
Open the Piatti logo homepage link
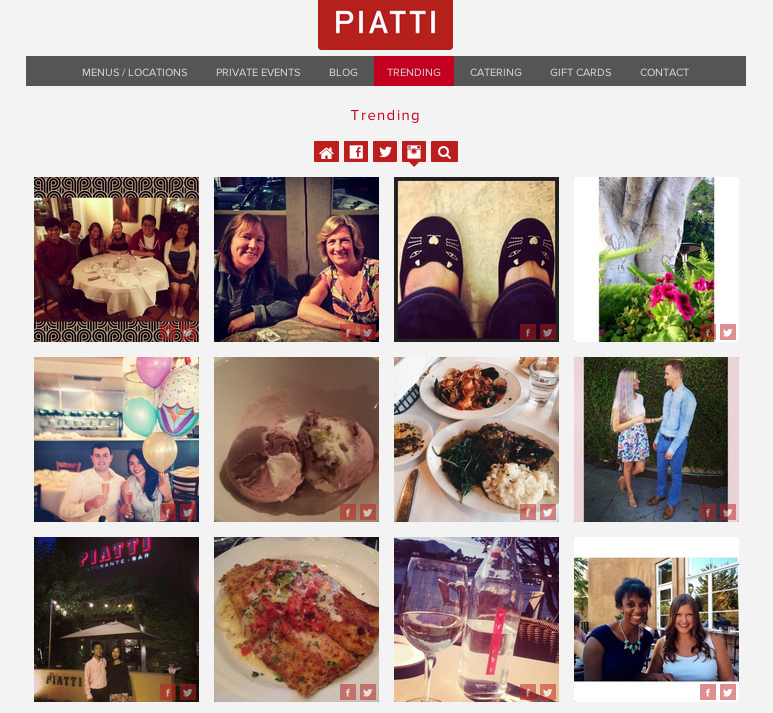click(385, 23)
